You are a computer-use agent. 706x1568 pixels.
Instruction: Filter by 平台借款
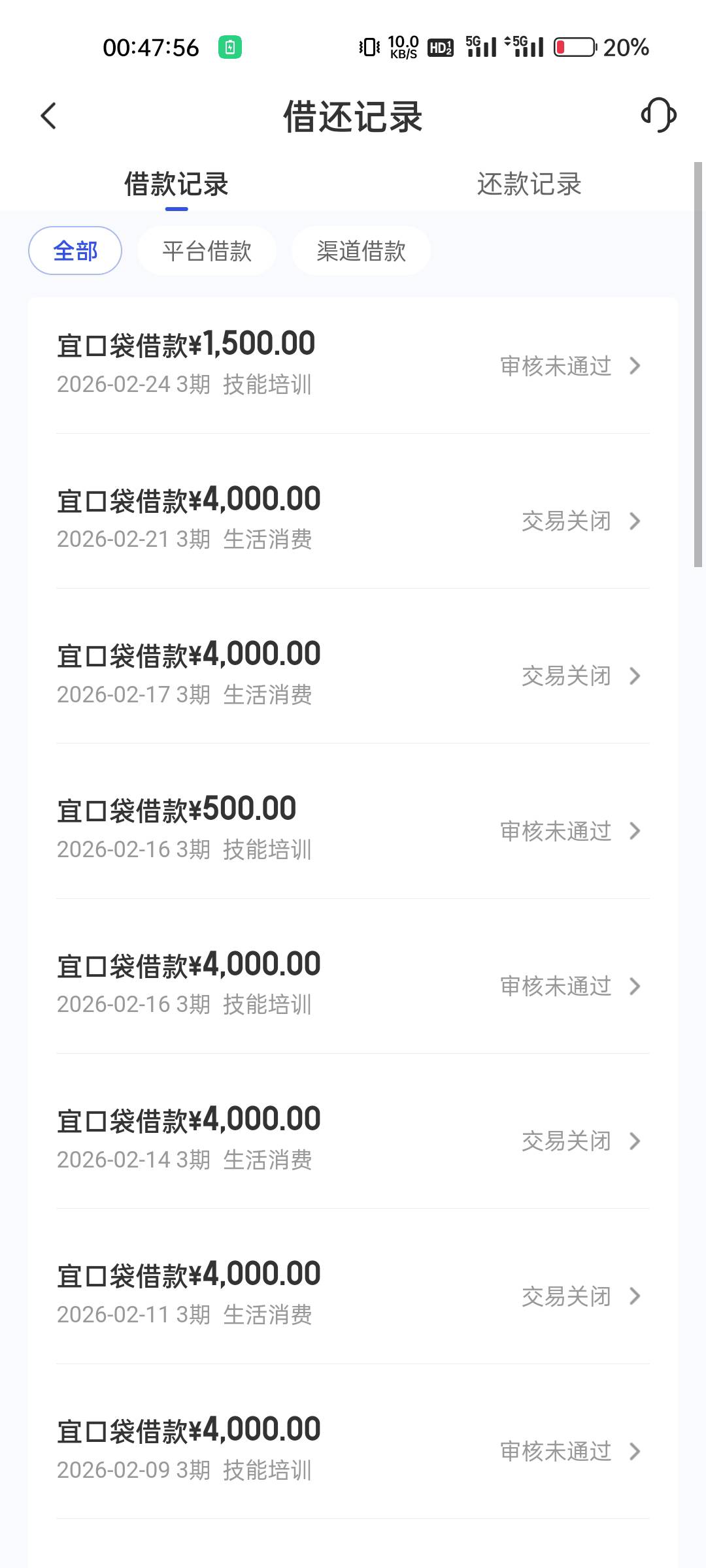click(207, 251)
